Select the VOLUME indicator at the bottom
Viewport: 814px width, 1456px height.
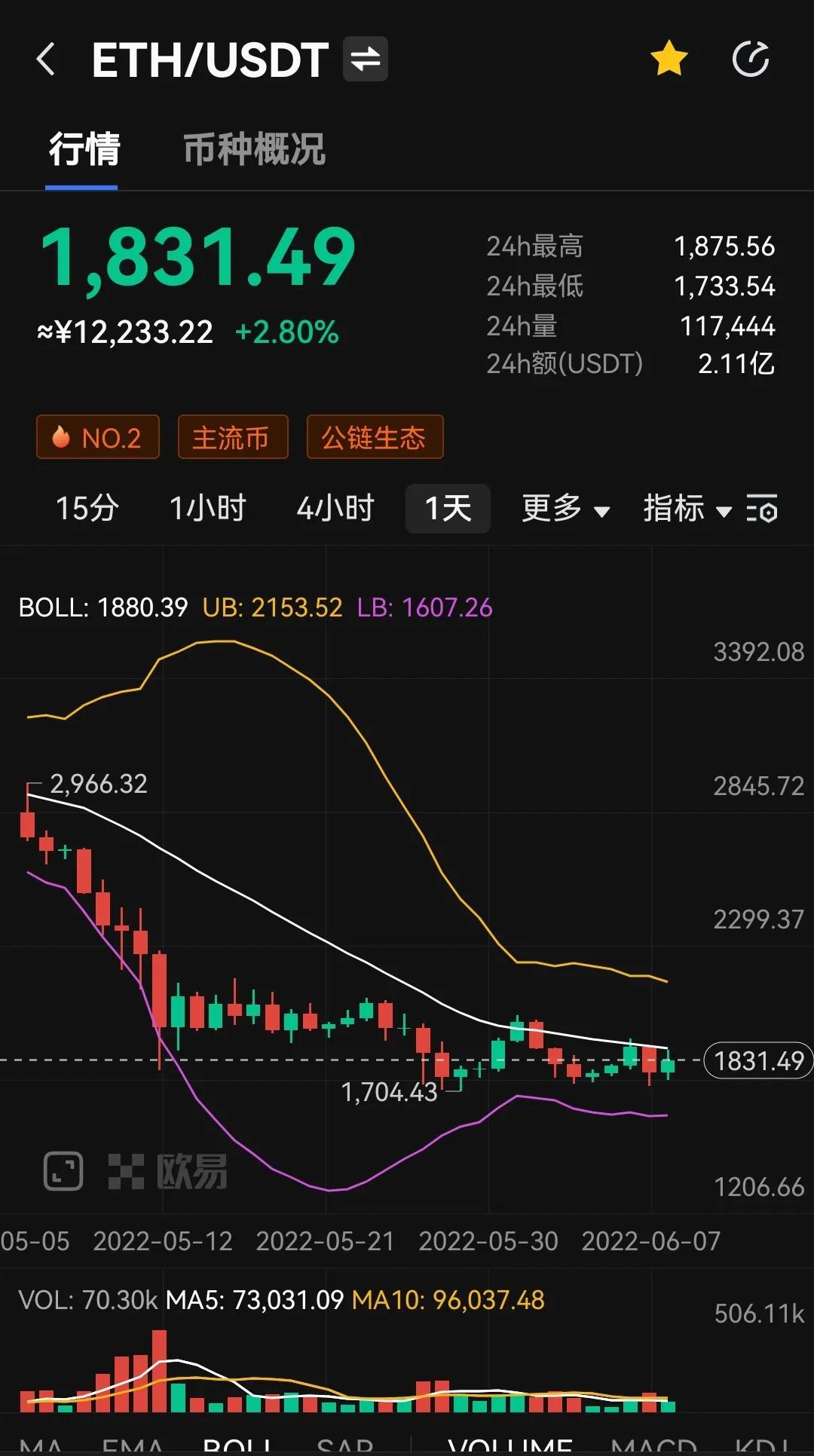(510, 1446)
